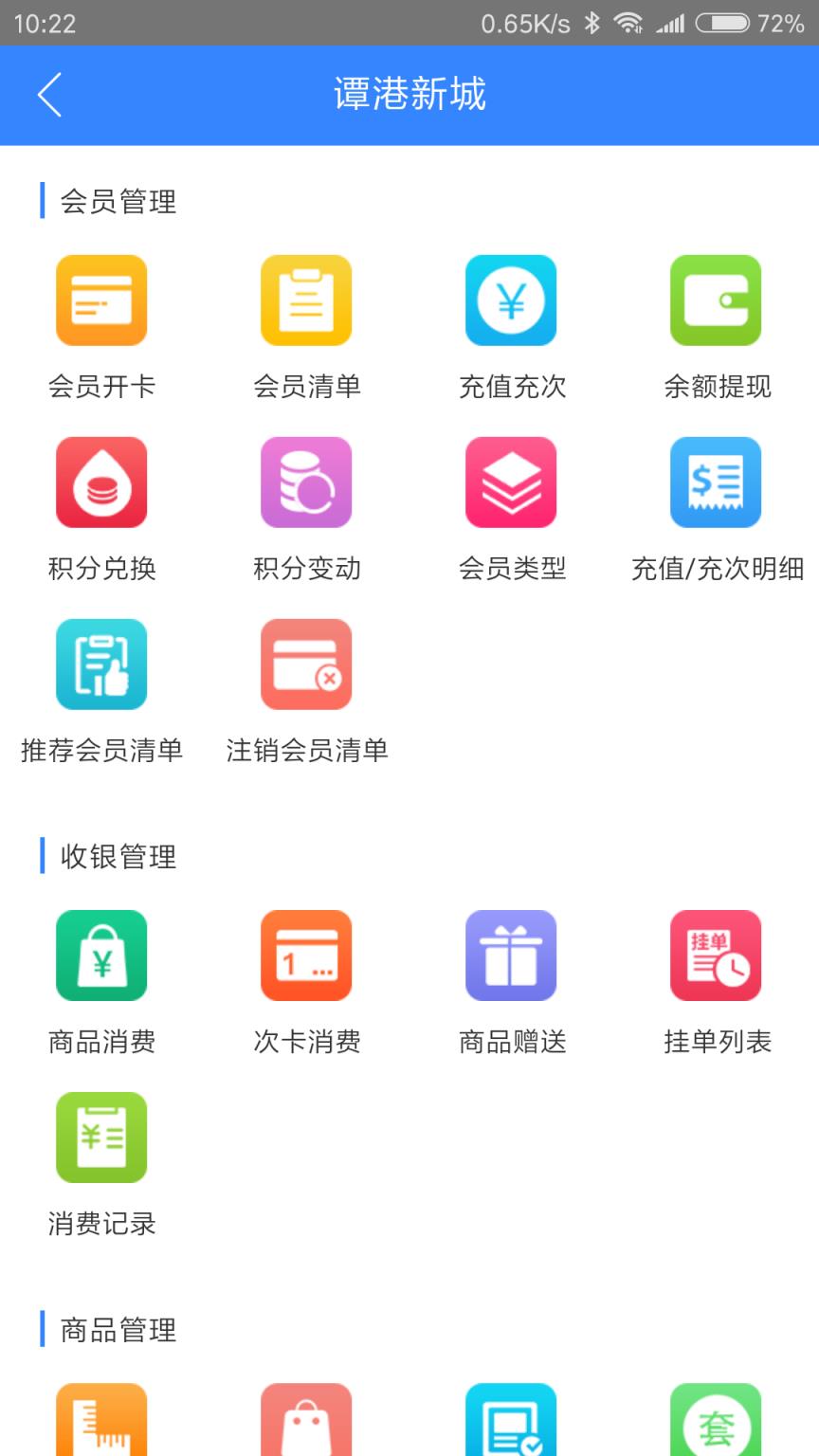Tap the 谭港新城 title text

pos(409,95)
